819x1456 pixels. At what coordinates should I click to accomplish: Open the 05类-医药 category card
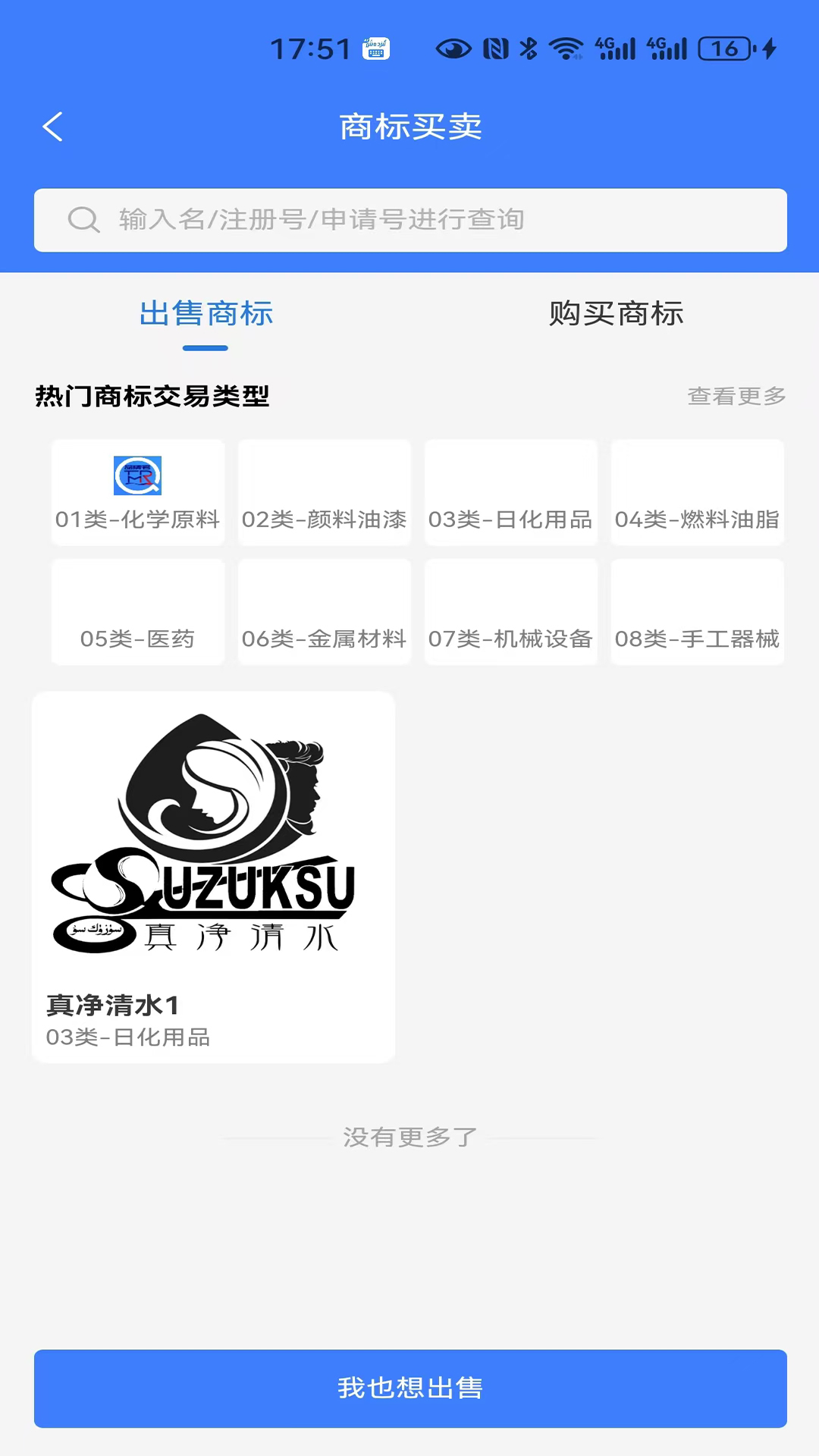tap(137, 610)
